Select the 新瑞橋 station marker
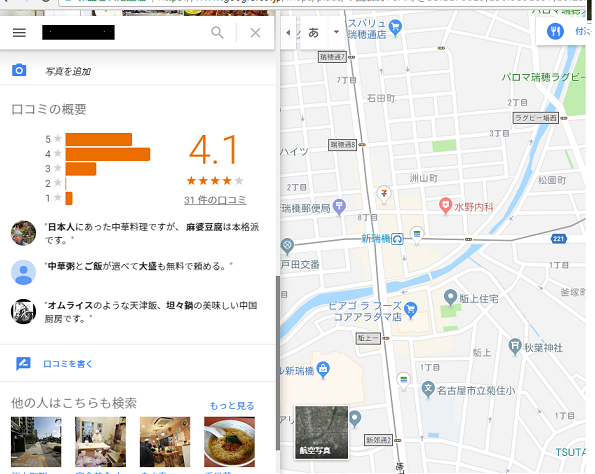 click(x=398, y=239)
